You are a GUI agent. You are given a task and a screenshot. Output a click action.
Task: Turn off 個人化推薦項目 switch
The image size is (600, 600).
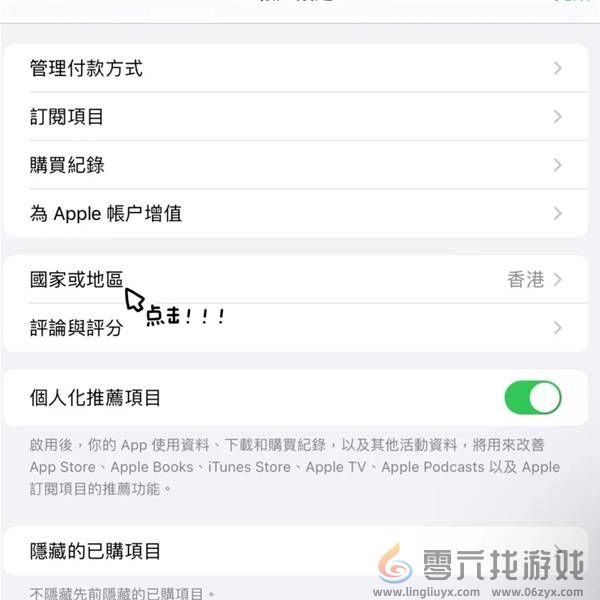pos(532,398)
